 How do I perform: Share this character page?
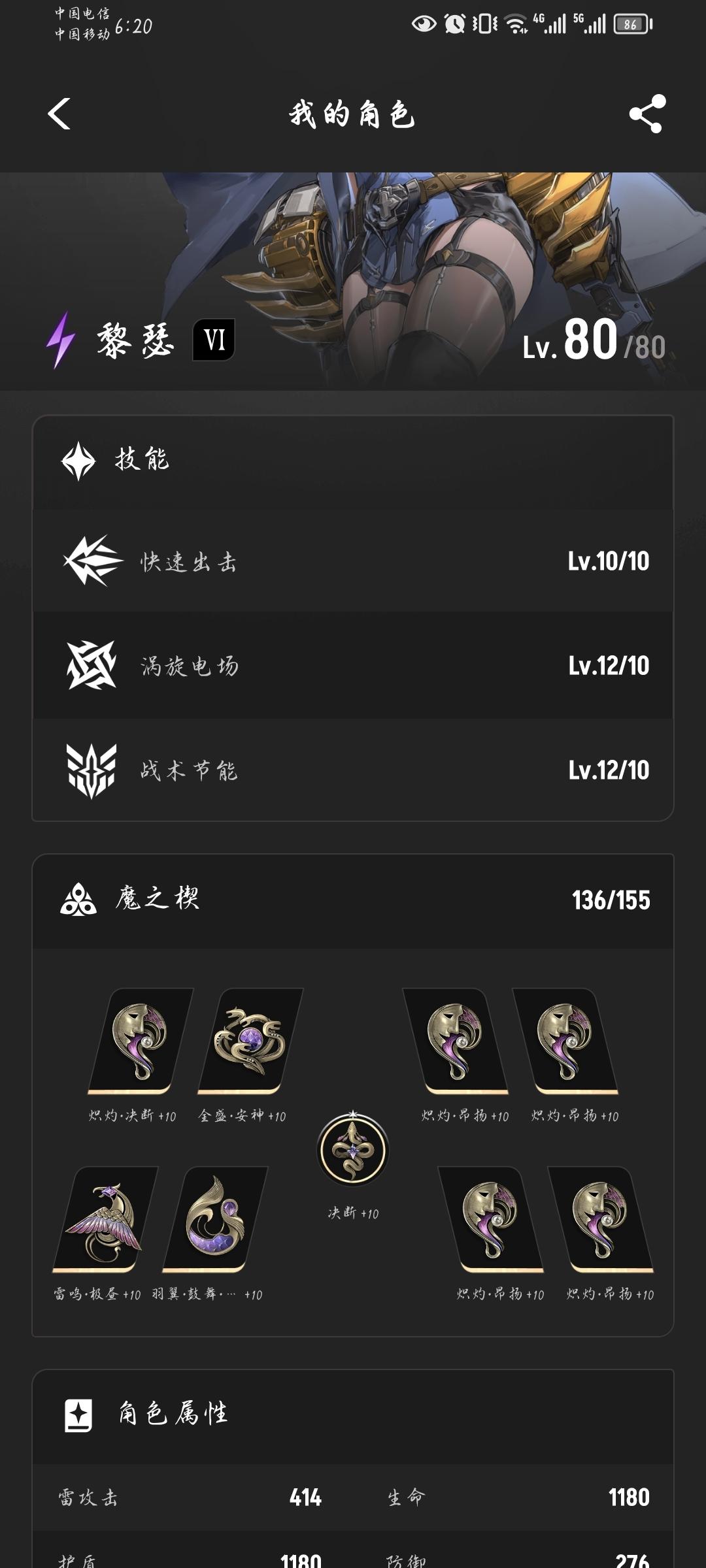[x=647, y=114]
